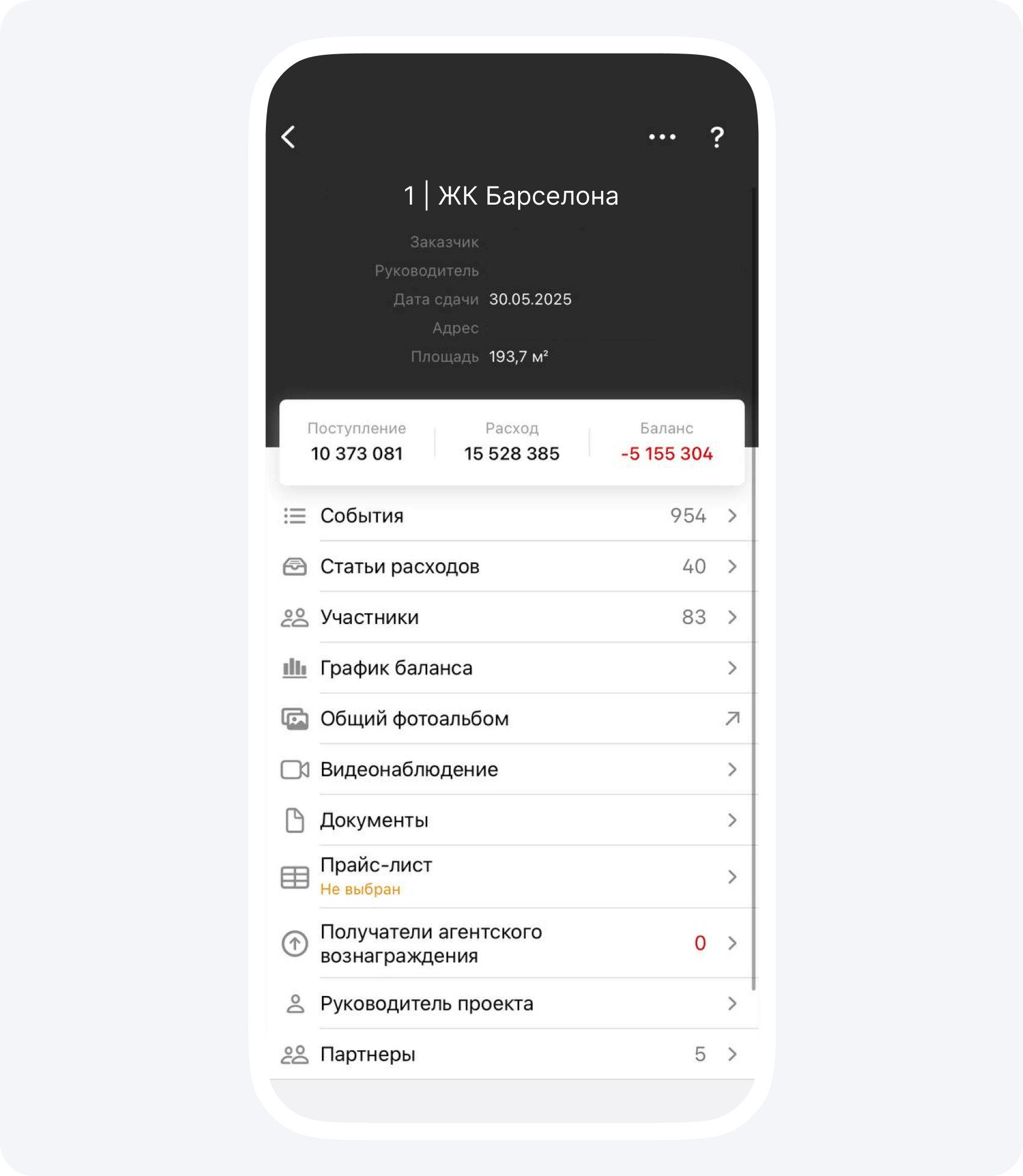Select a Прайс-лист
The image size is (1023, 1176).
click(512, 877)
